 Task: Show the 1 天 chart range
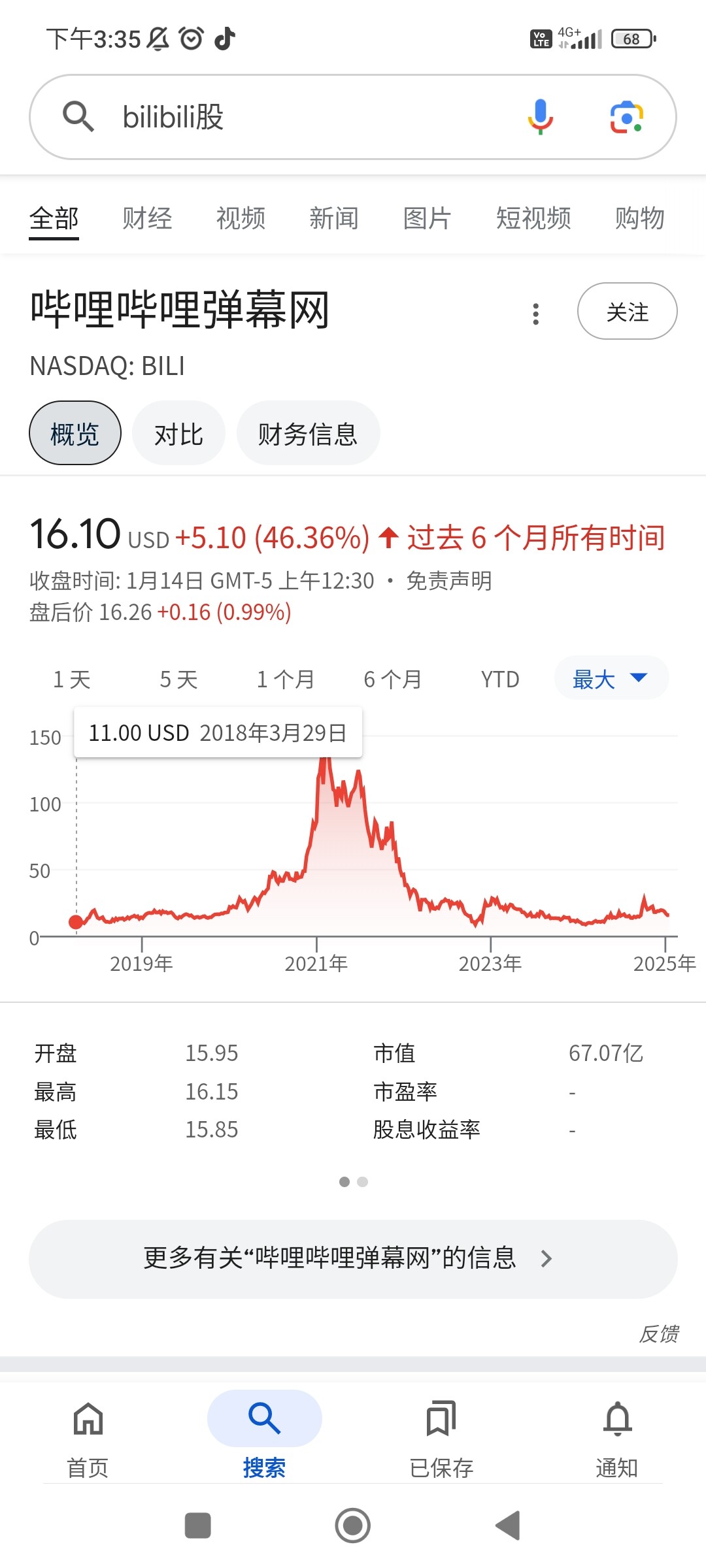(72, 679)
